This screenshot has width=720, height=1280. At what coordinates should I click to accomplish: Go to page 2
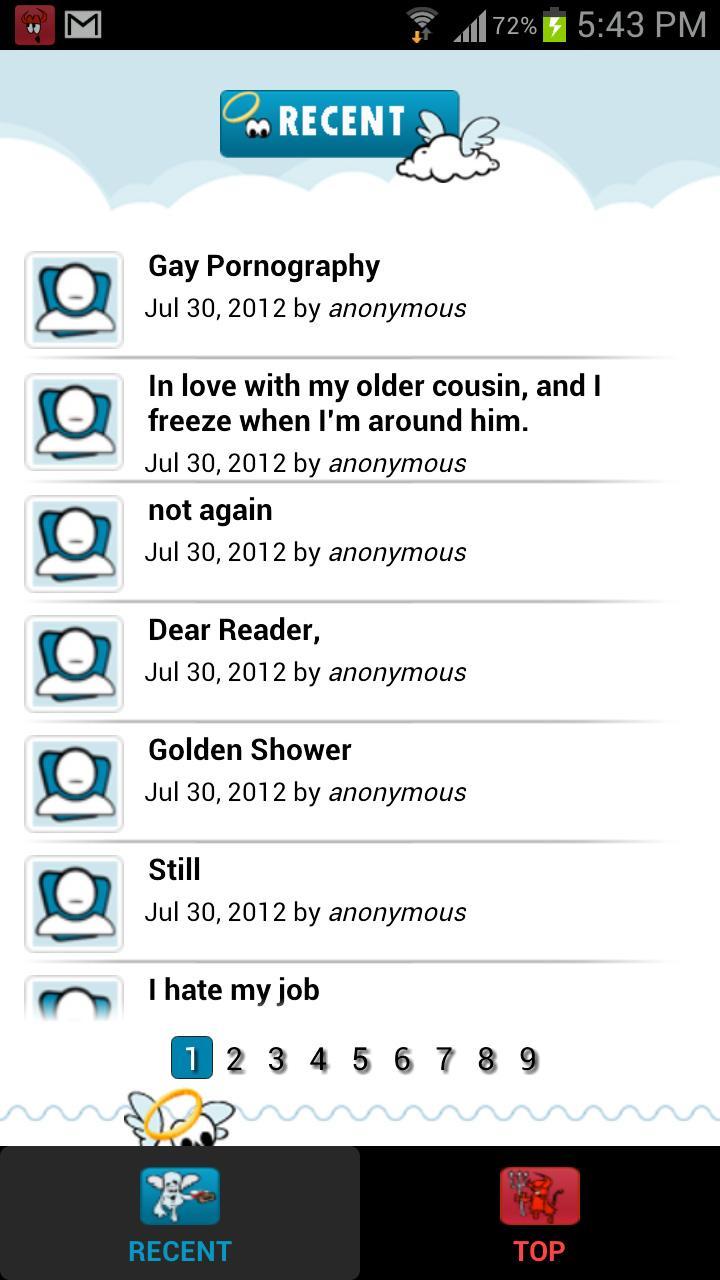click(235, 1059)
